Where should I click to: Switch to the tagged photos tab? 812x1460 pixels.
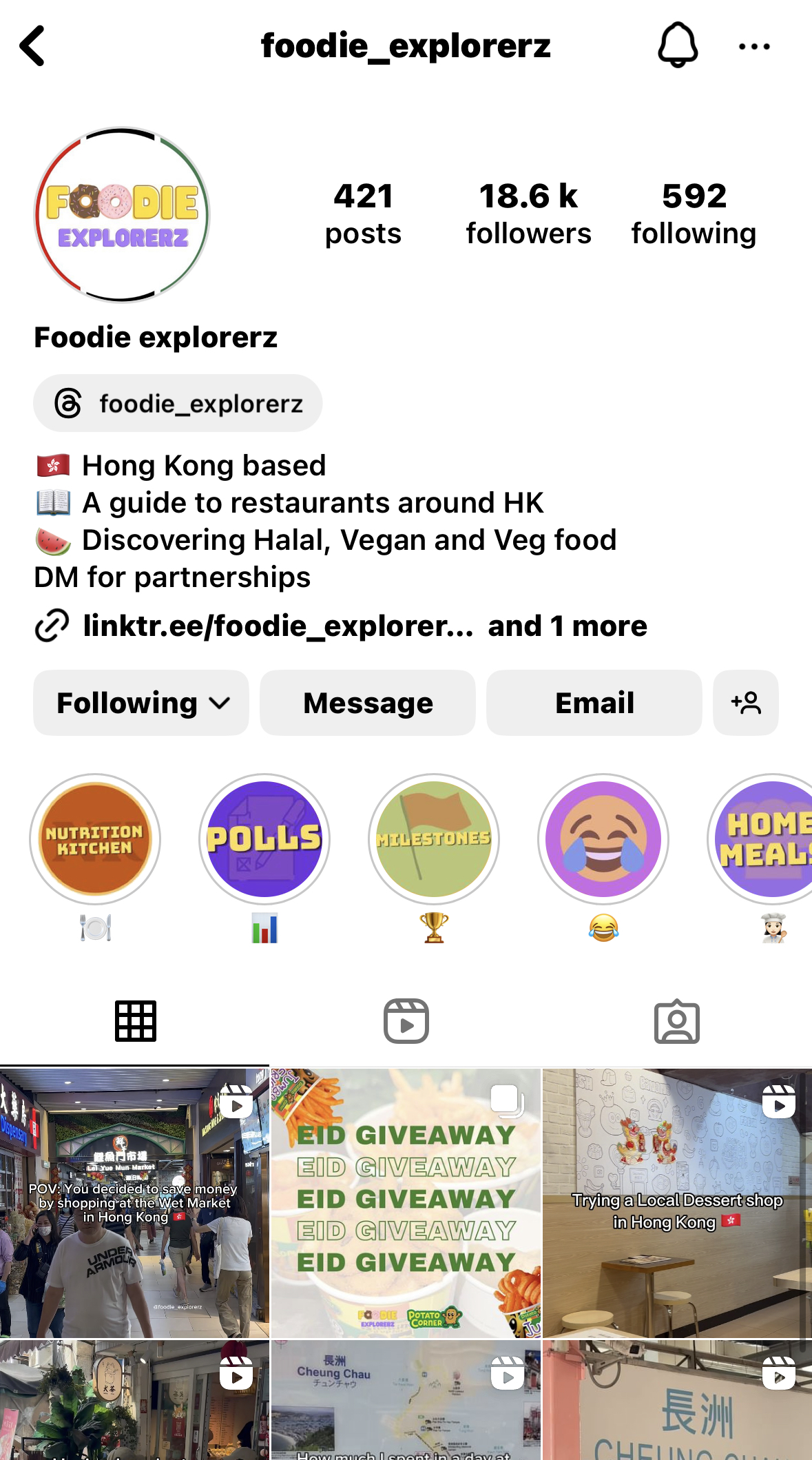coord(676,1021)
